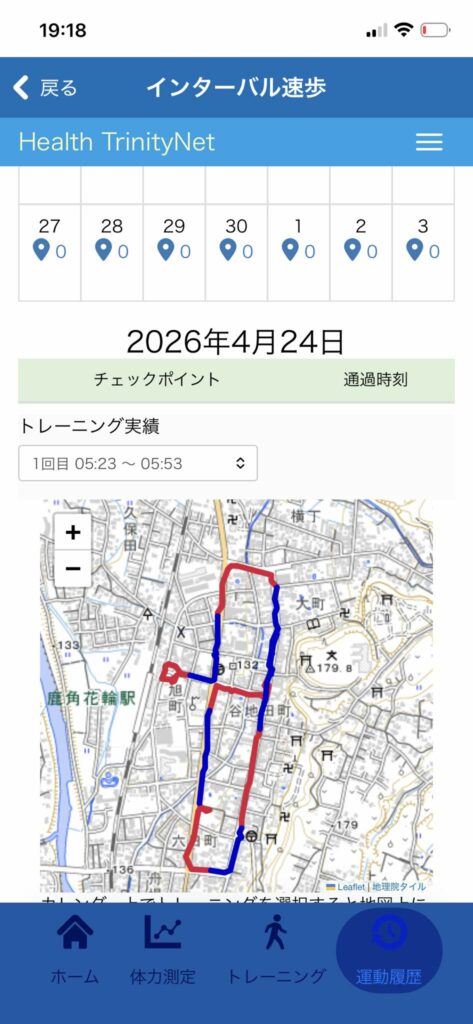The height and width of the screenshot is (1024, 473).
Task: Select day 27 in the calendar
Action: [x=50, y=252]
